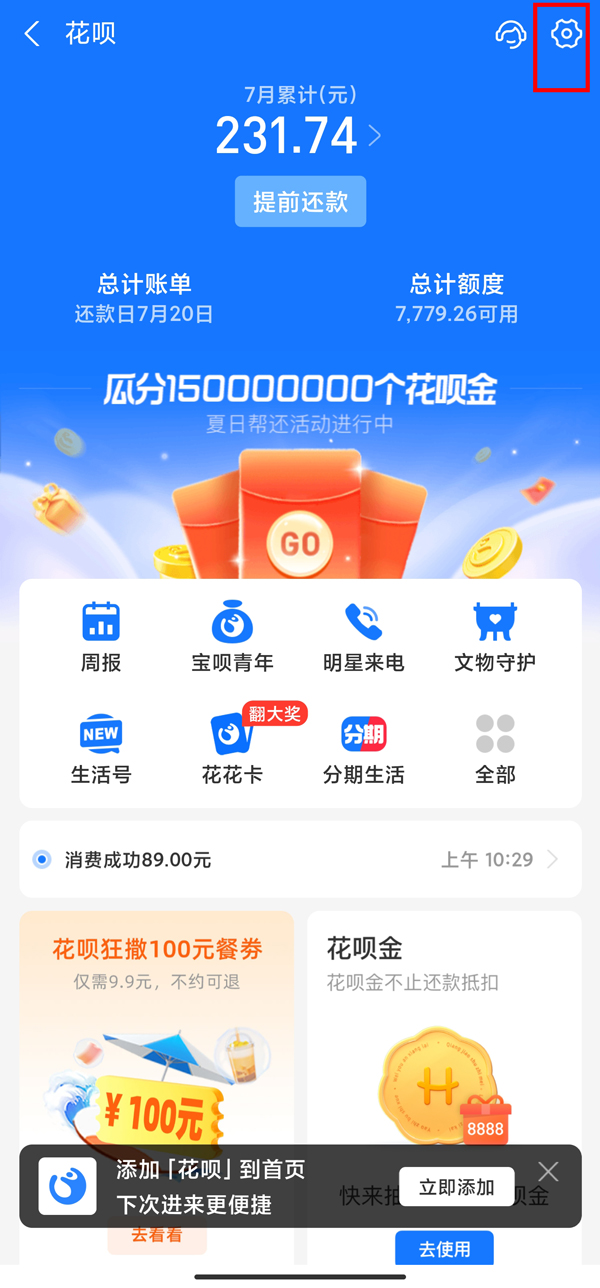Viewport: 600px width, 1288px height.
Task: Open 花花卡
Action: 232,748
